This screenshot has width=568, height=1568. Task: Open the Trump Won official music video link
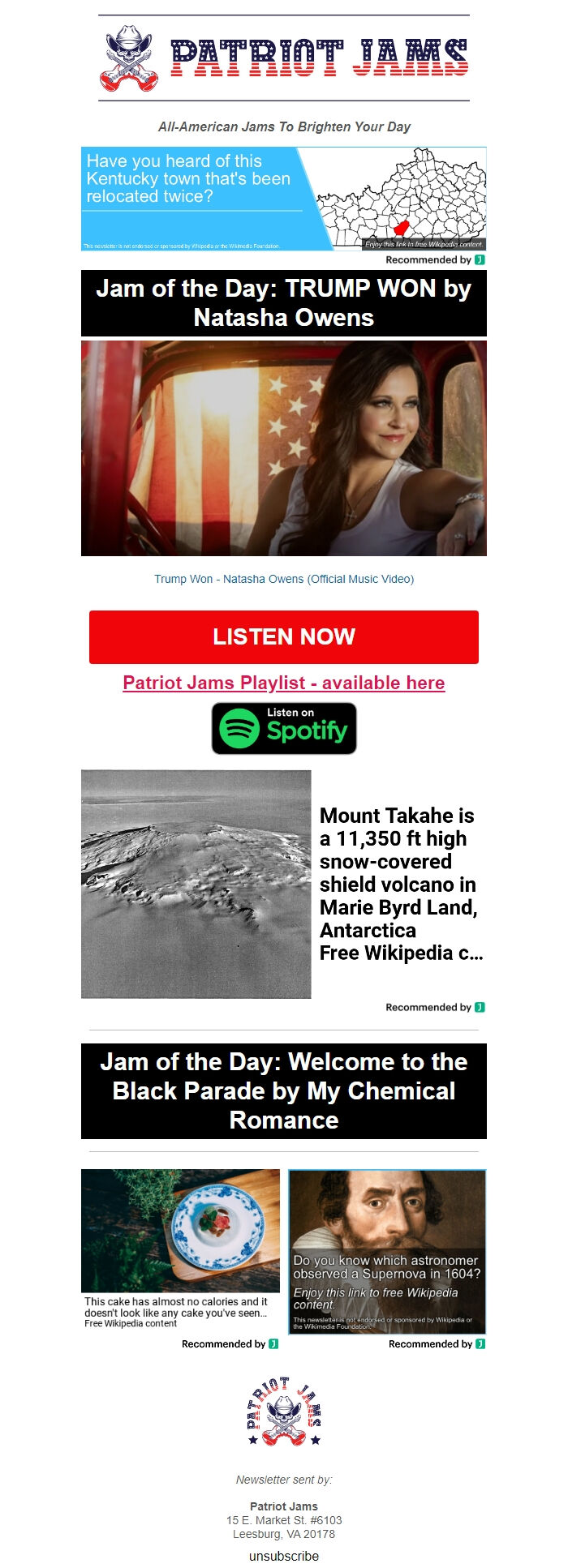coord(284,579)
